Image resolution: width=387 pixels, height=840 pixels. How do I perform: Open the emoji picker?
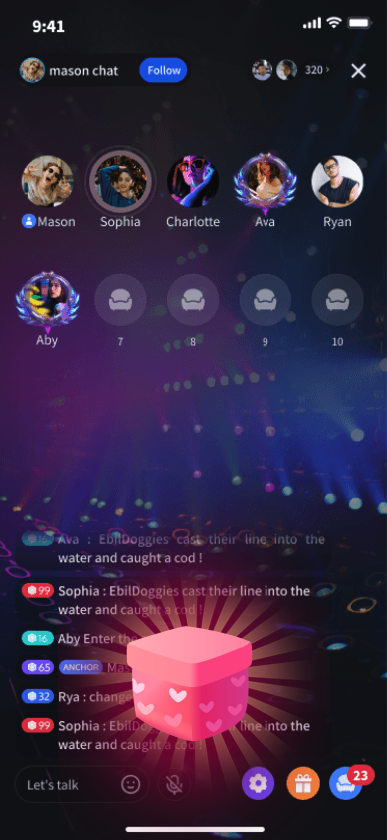click(x=130, y=785)
